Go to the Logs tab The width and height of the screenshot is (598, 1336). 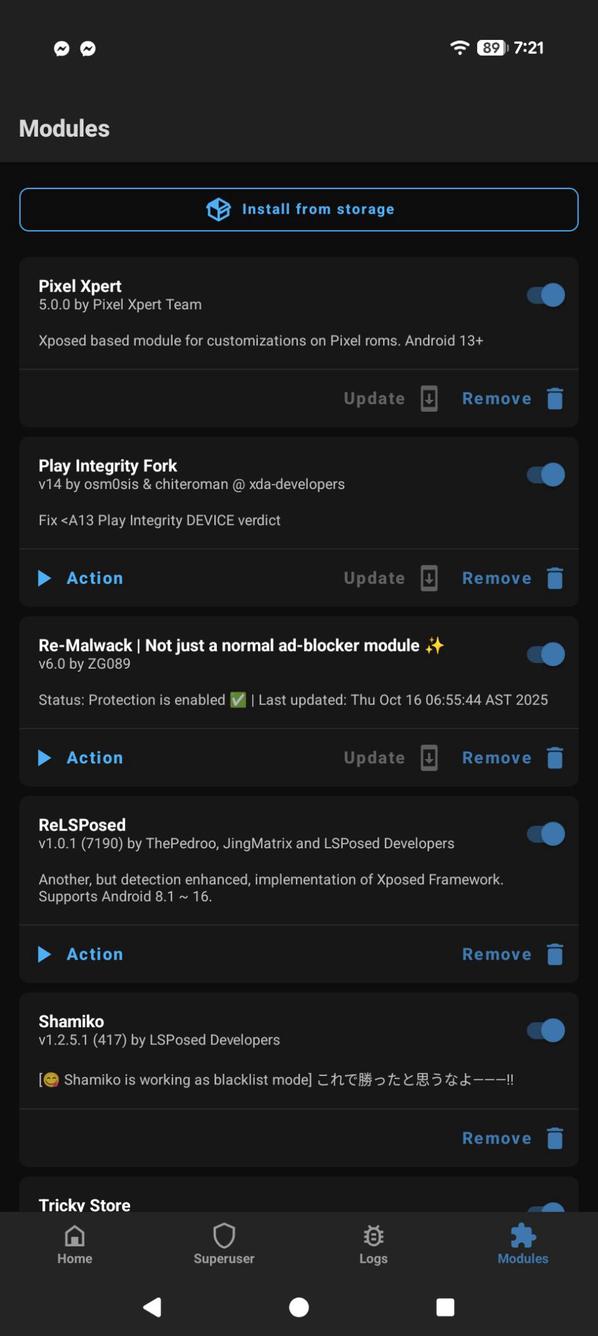(373, 1245)
